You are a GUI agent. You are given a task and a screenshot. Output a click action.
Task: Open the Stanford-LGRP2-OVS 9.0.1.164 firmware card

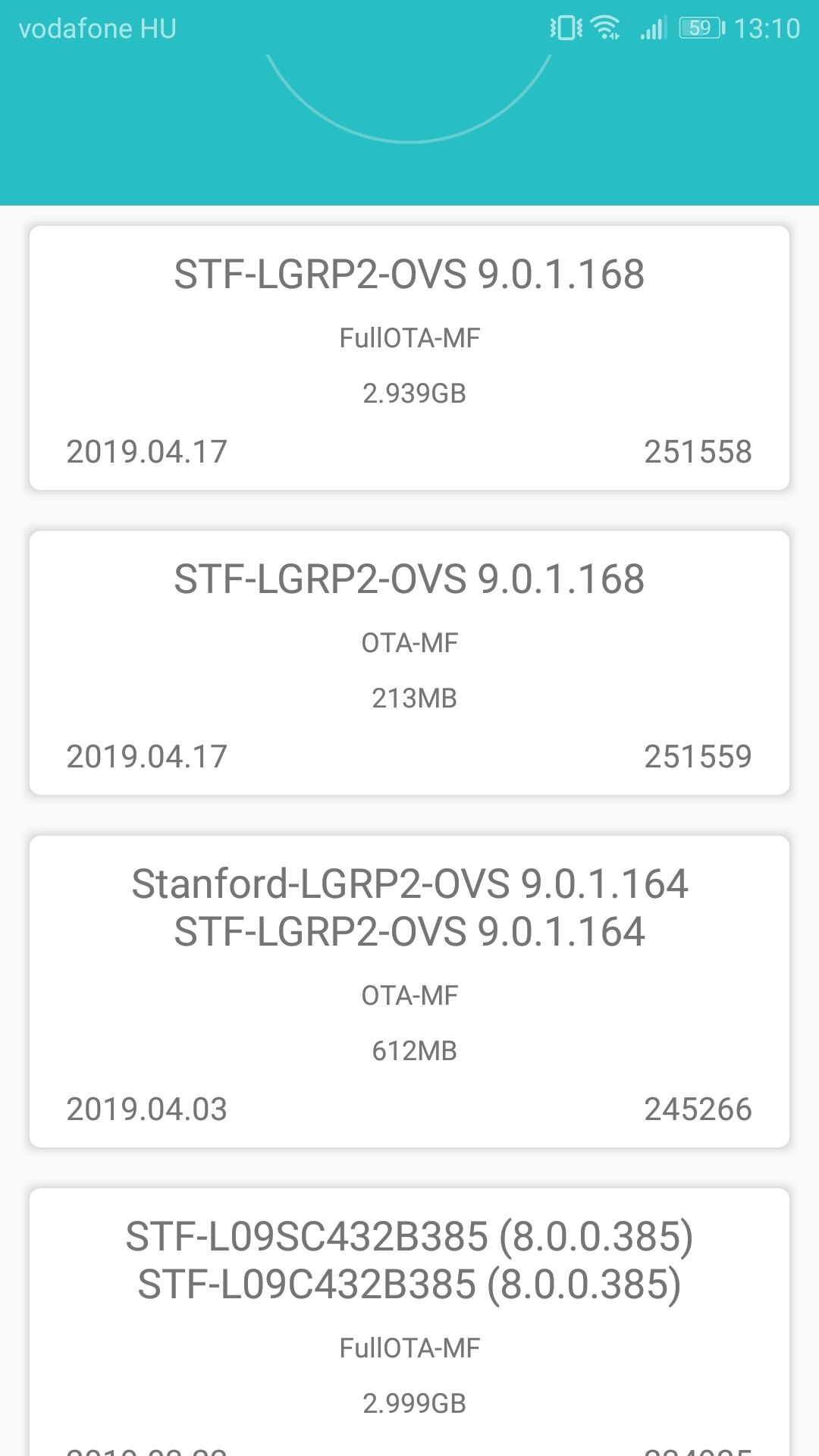pyautogui.click(x=409, y=991)
